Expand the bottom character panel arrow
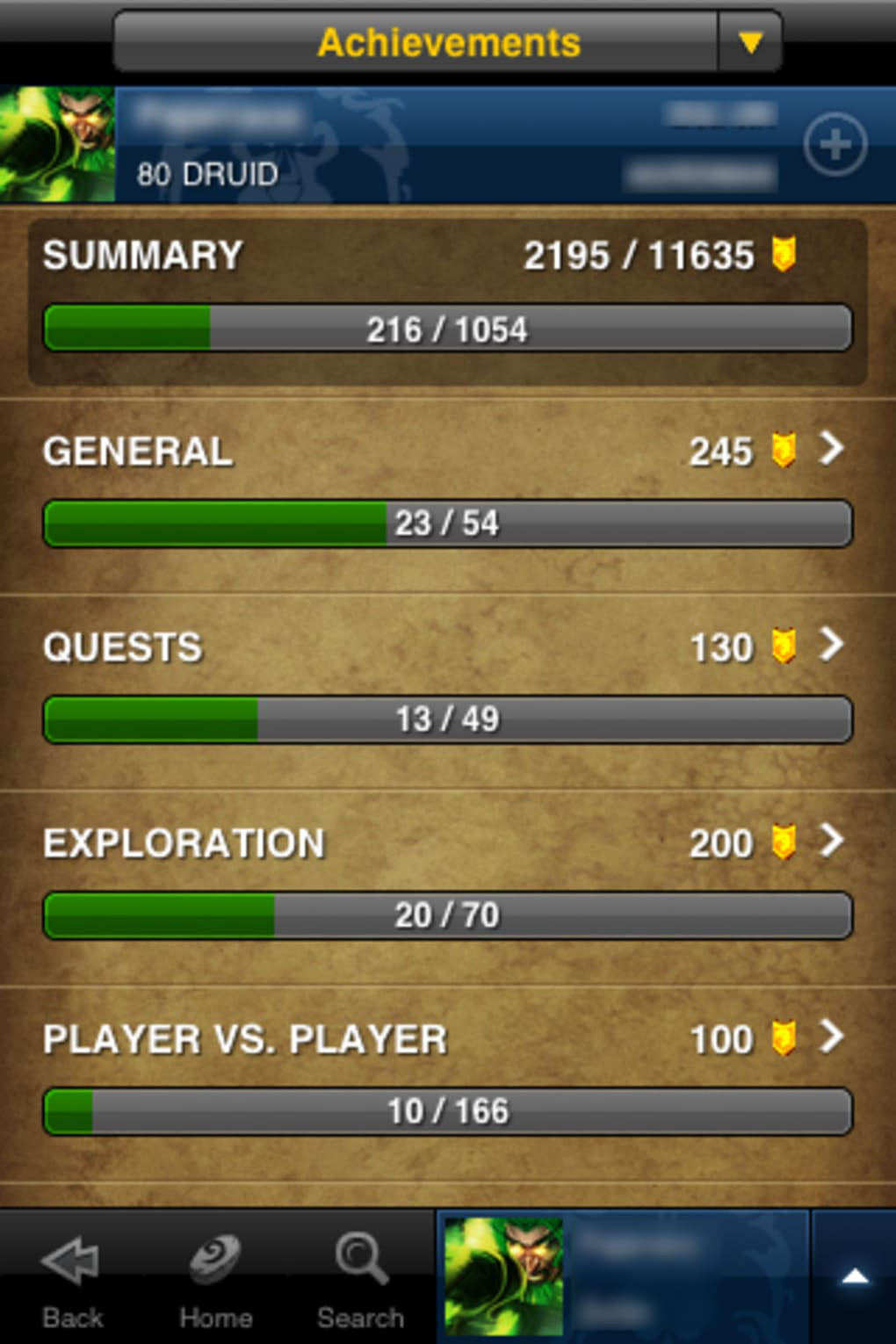This screenshot has width=896, height=1344. pyautogui.click(x=854, y=1277)
